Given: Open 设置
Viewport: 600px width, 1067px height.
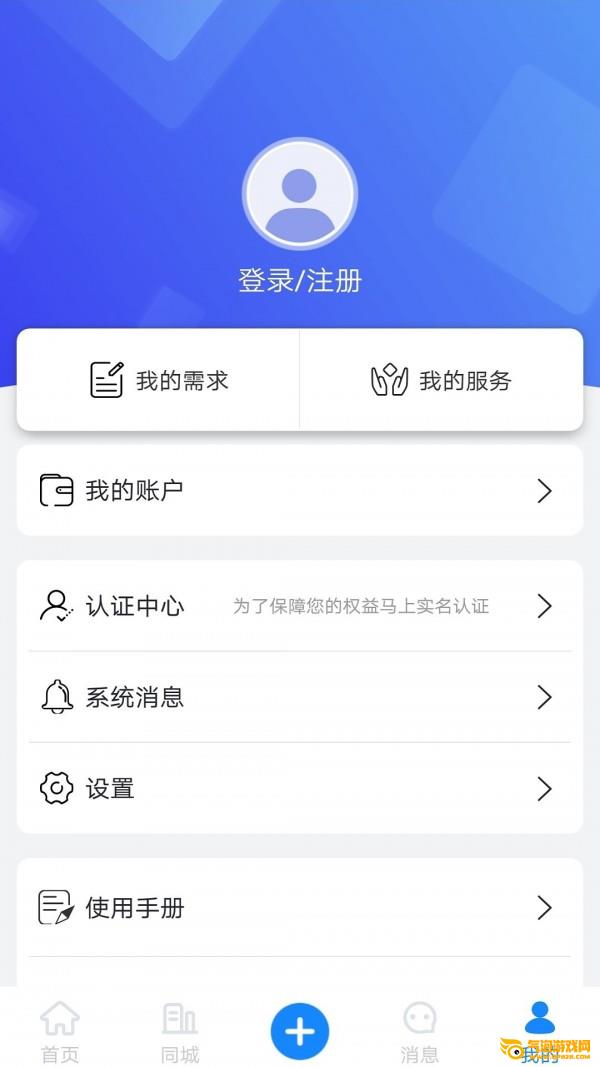Looking at the screenshot, I should click(300, 788).
